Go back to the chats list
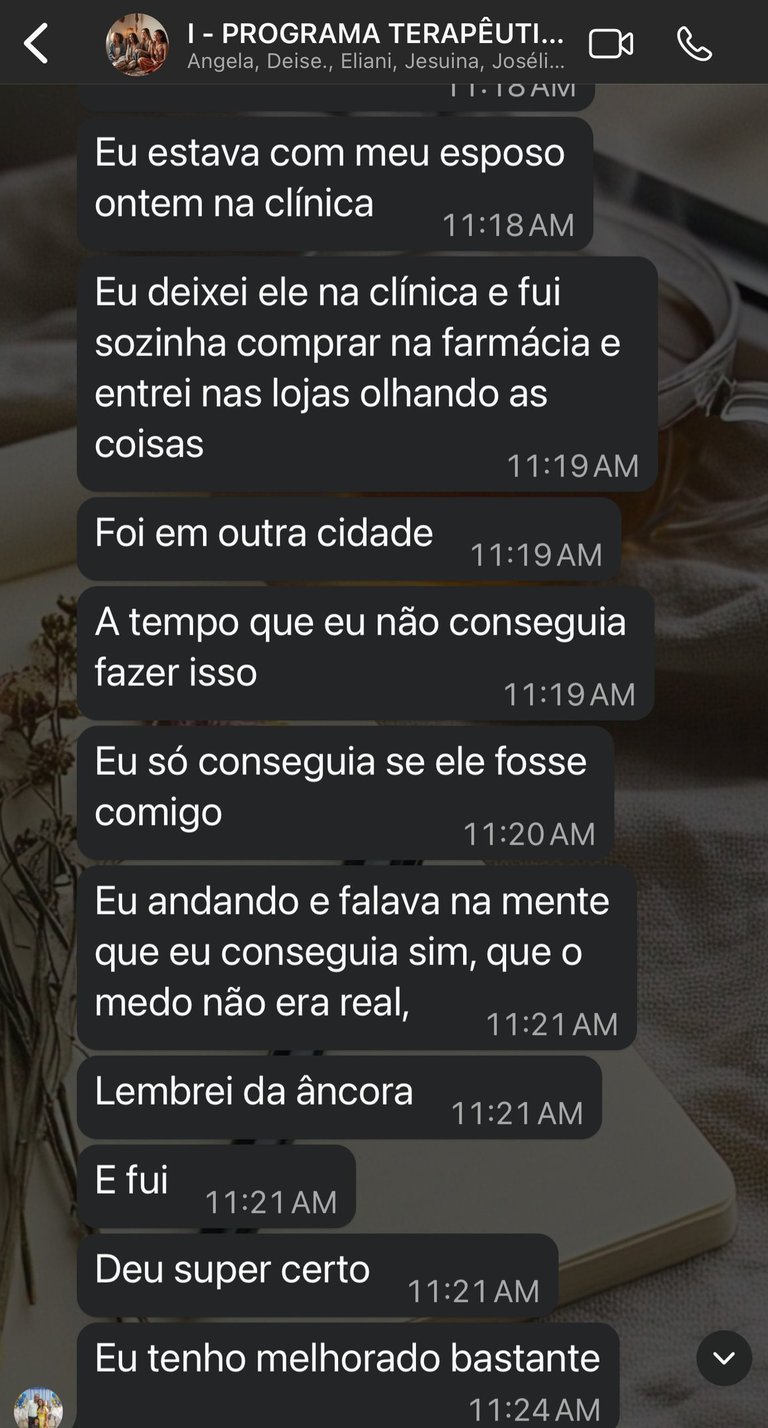 click(36, 44)
